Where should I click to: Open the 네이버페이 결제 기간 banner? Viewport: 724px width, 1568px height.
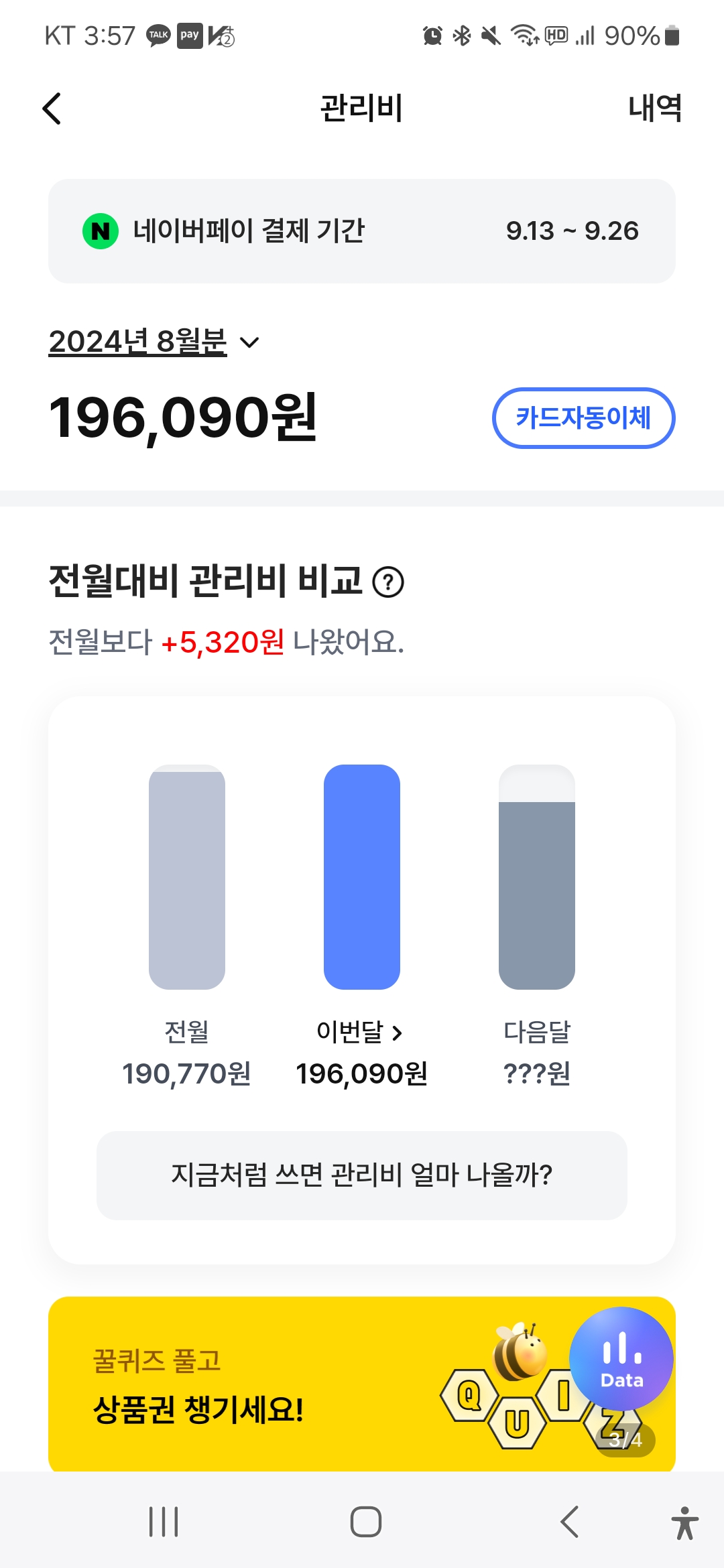(x=361, y=231)
